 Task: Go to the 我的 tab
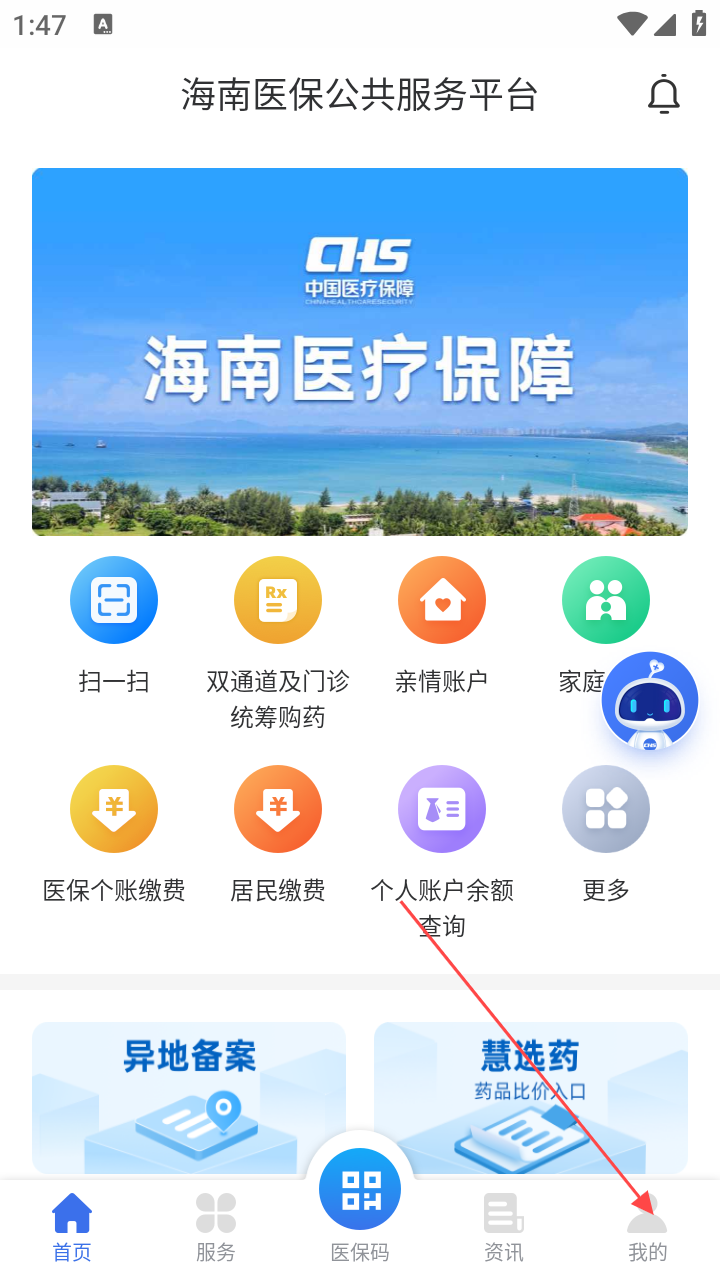647,1228
